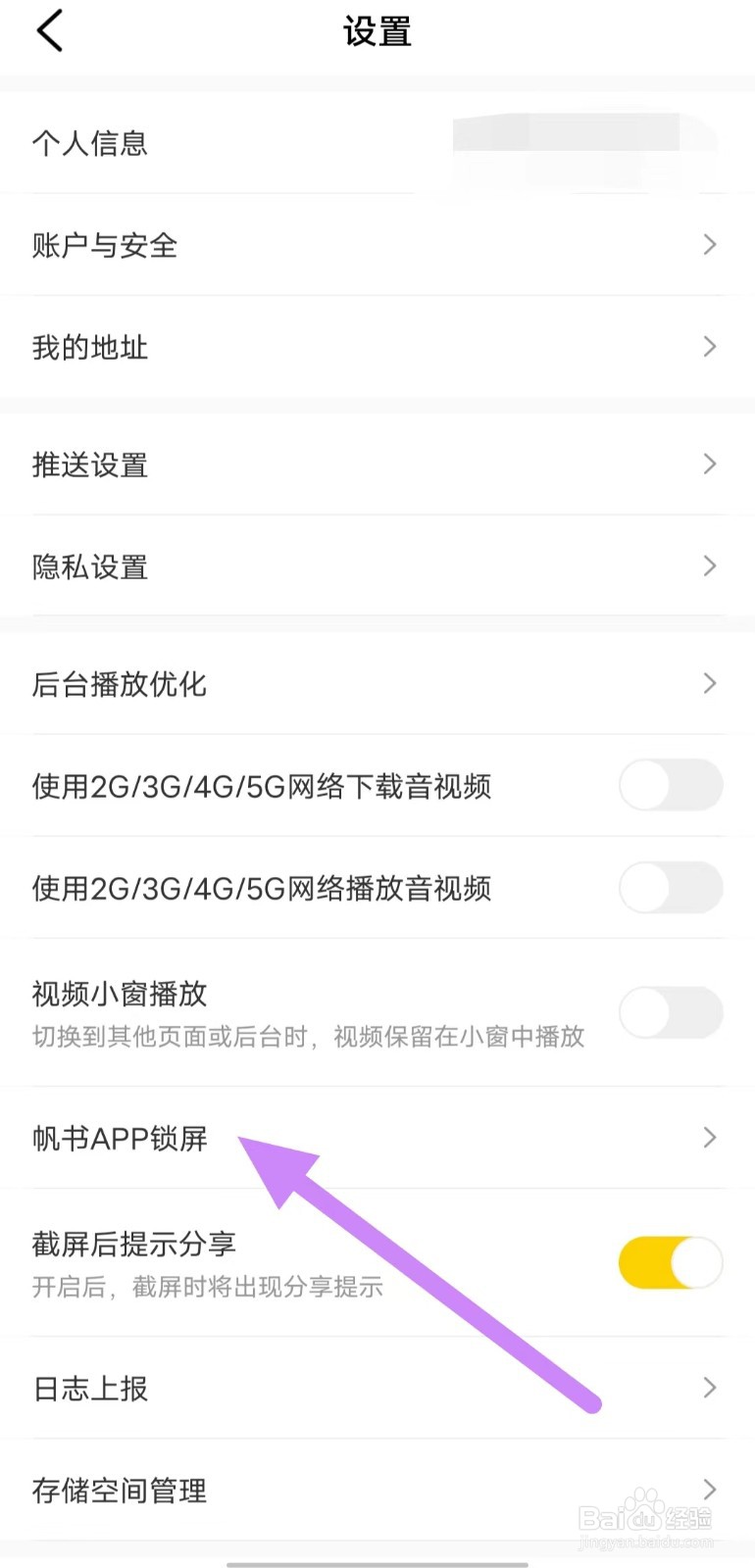Image resolution: width=755 pixels, height=1568 pixels.
Task: Turn on 视频小窗播放 picture-in-picture playback
Action: [x=671, y=1013]
